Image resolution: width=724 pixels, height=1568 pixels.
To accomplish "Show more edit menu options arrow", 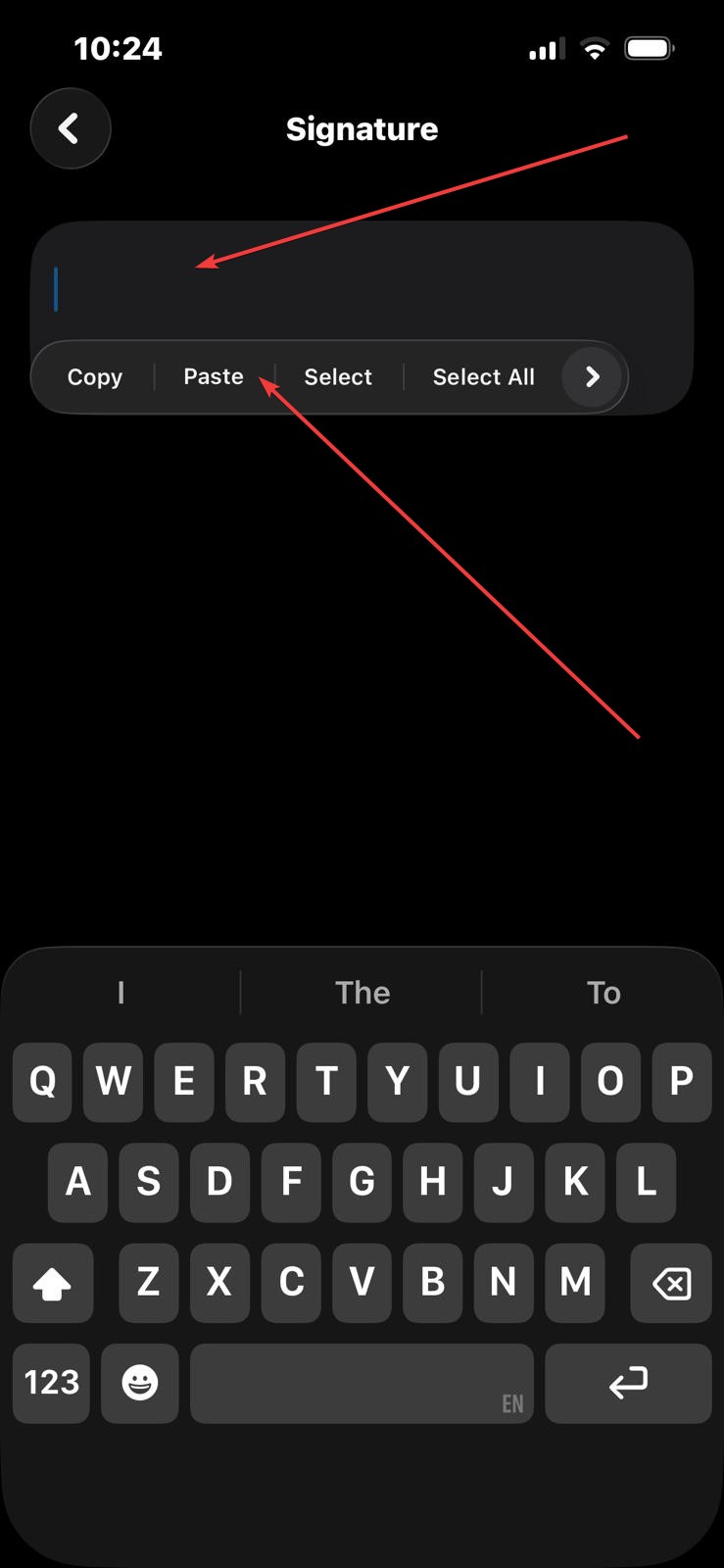I will coord(592,377).
